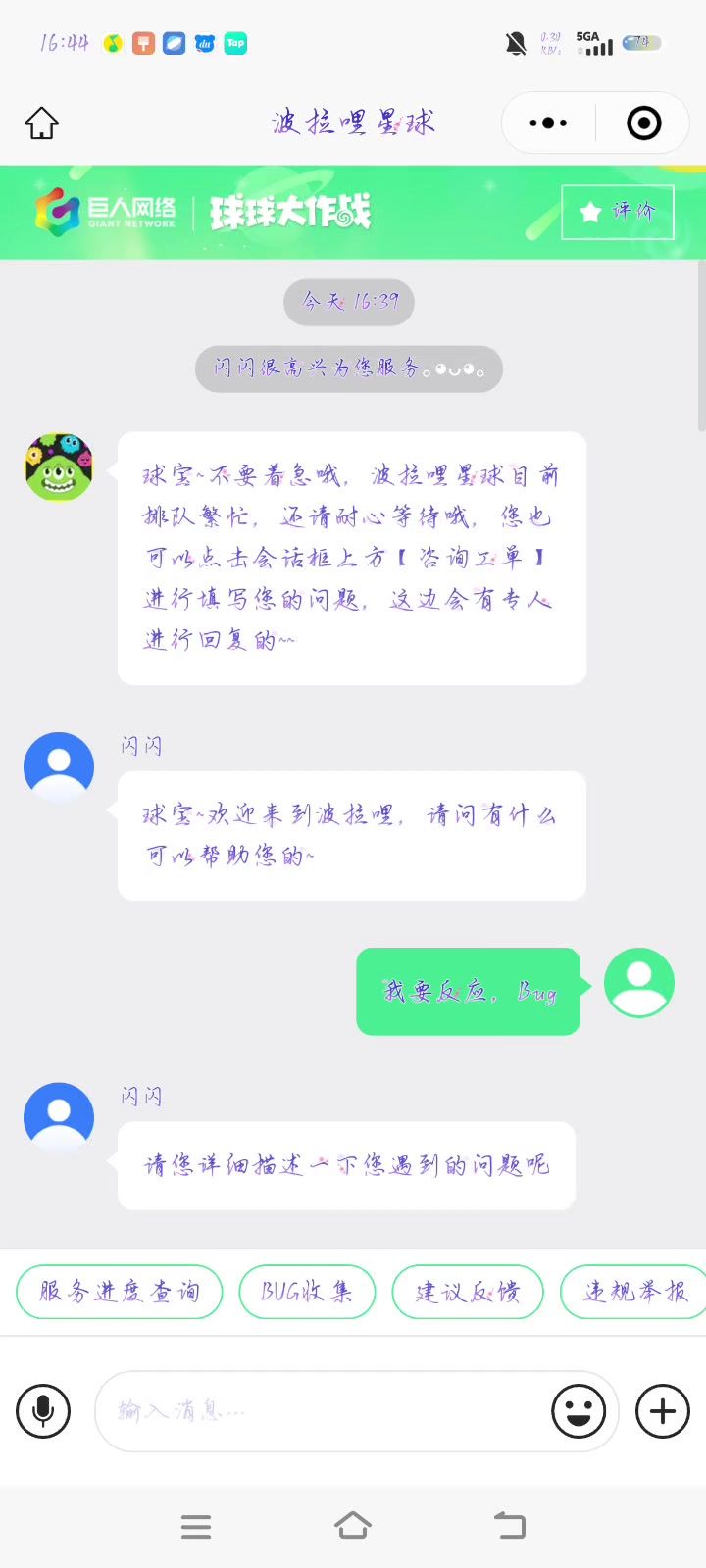Select the 服务进度查询 chip
706x1568 pixels.
[120, 1292]
